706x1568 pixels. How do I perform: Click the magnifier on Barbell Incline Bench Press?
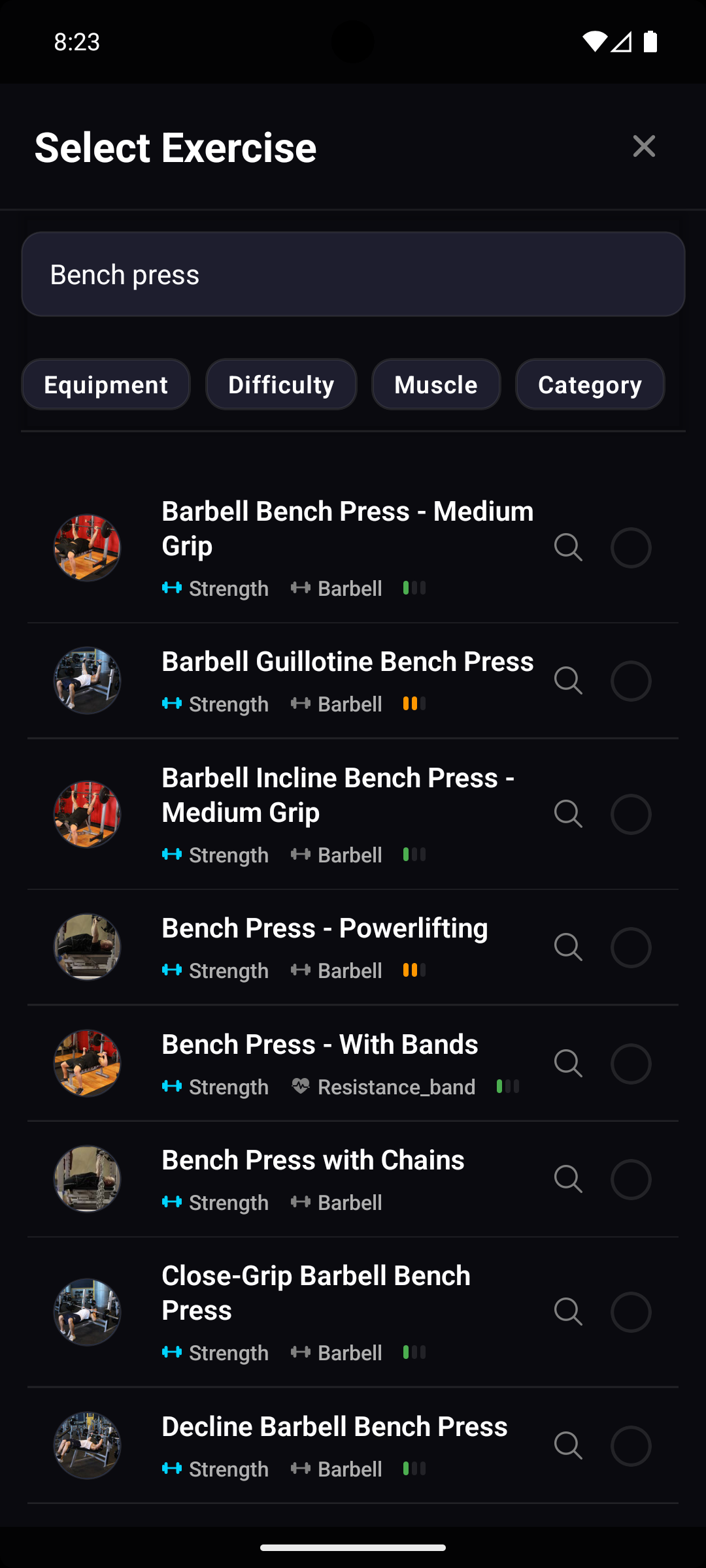click(x=568, y=814)
